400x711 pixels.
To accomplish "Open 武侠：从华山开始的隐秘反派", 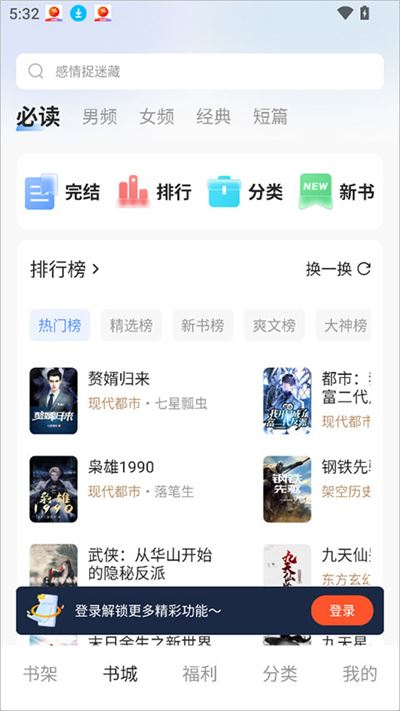I will coord(150,565).
